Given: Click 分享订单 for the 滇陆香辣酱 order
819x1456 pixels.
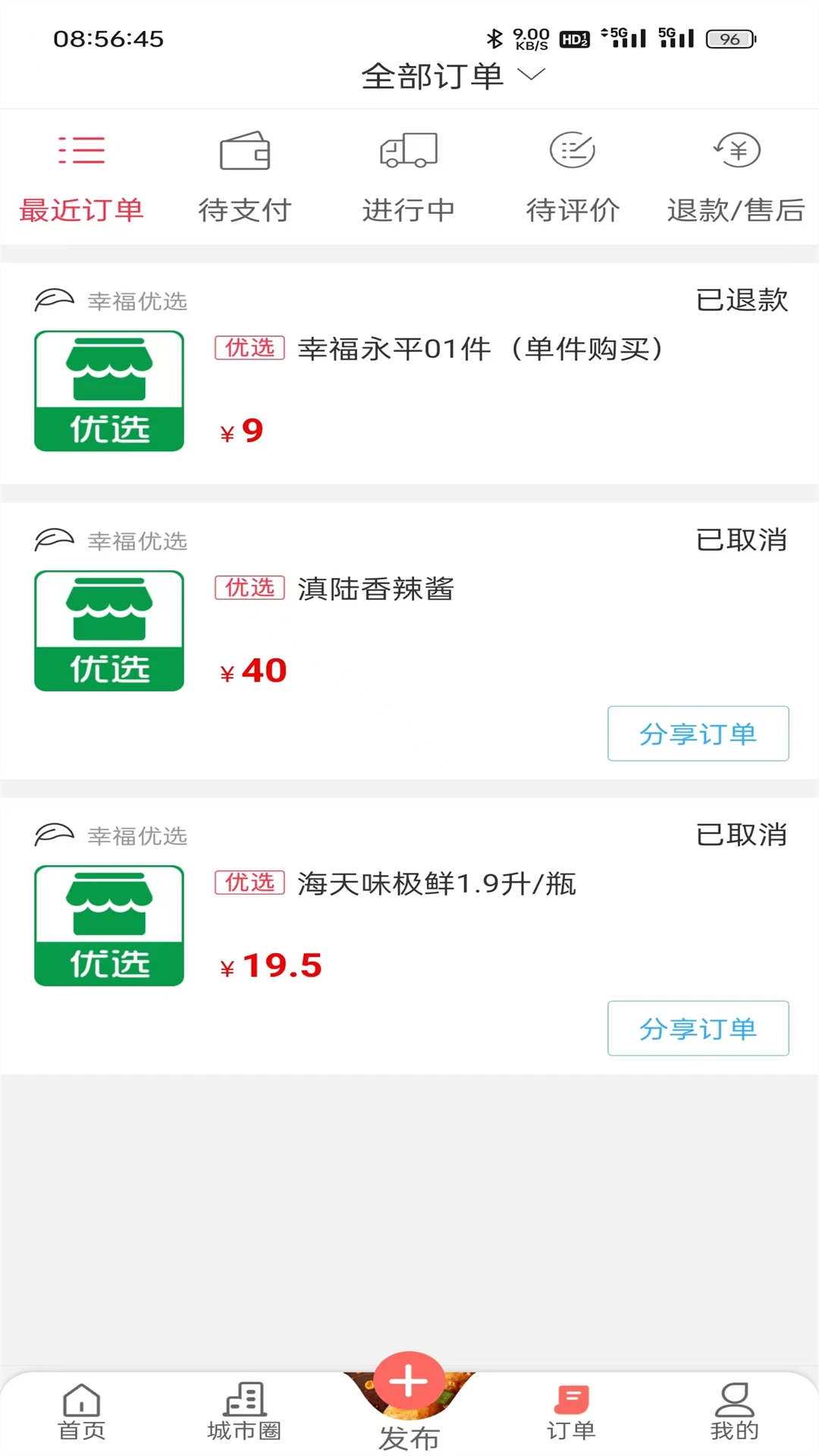Looking at the screenshot, I should pyautogui.click(x=698, y=733).
